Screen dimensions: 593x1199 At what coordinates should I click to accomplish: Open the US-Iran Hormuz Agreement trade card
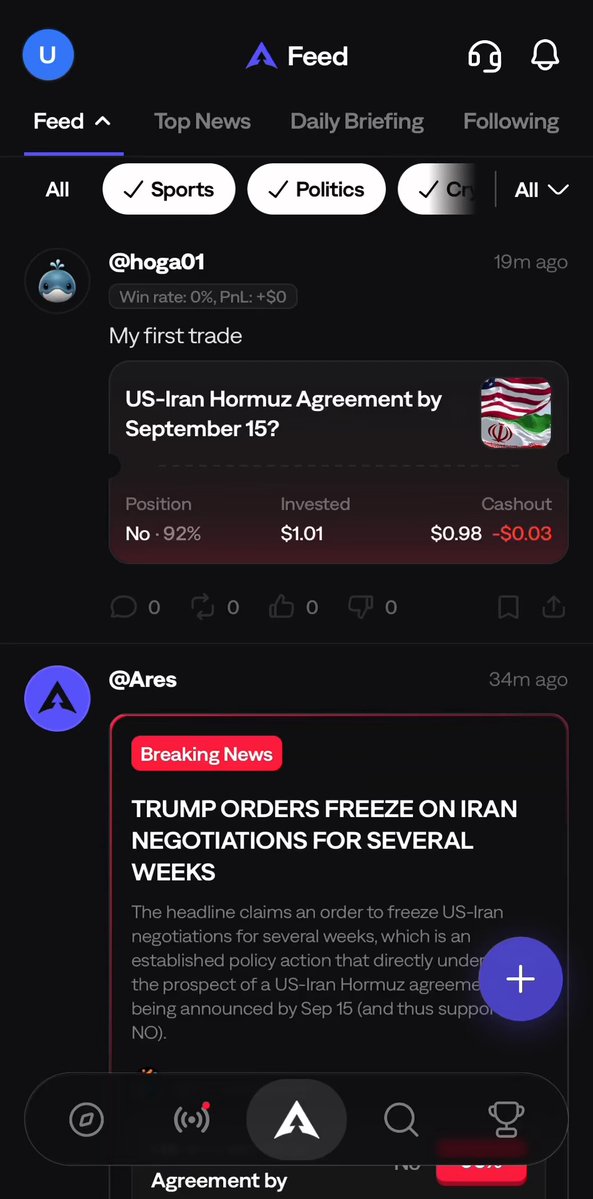[338, 463]
